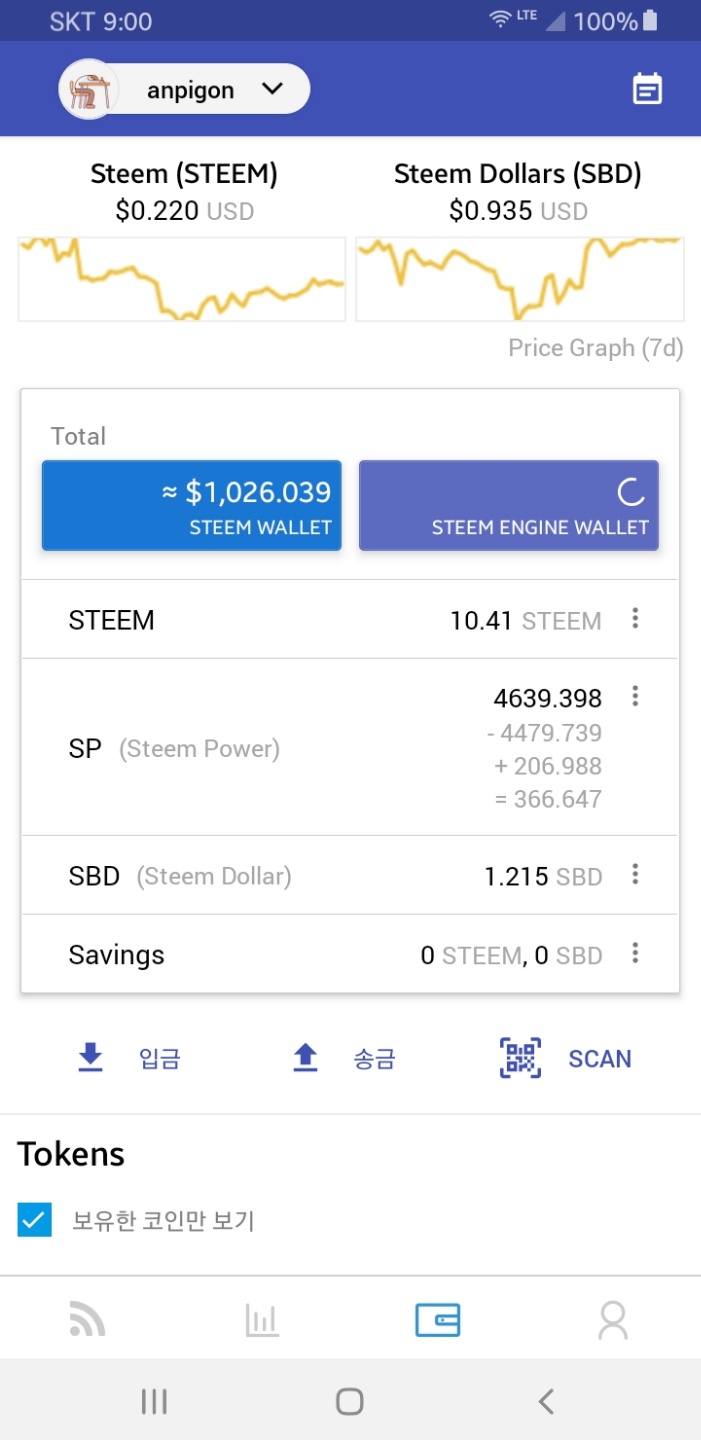Open the options menu for Savings
This screenshot has width=701, height=1440.
[635, 954]
